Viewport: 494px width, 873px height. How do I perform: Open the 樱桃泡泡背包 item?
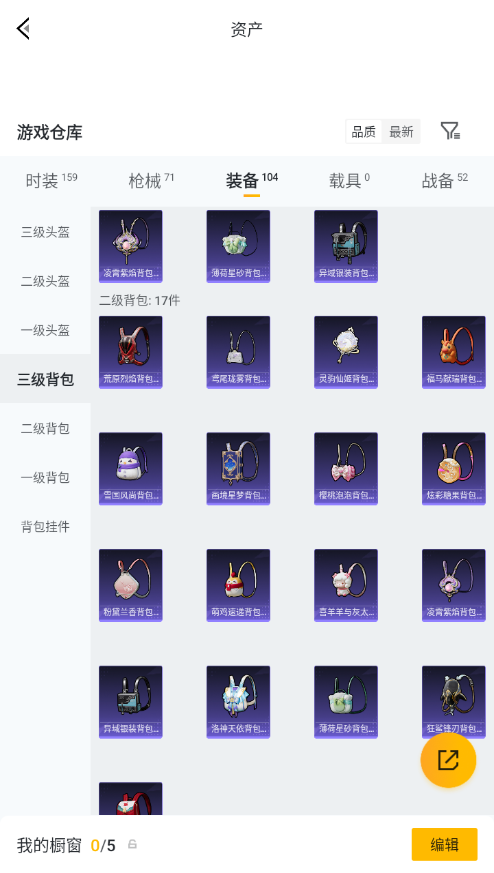(x=346, y=469)
